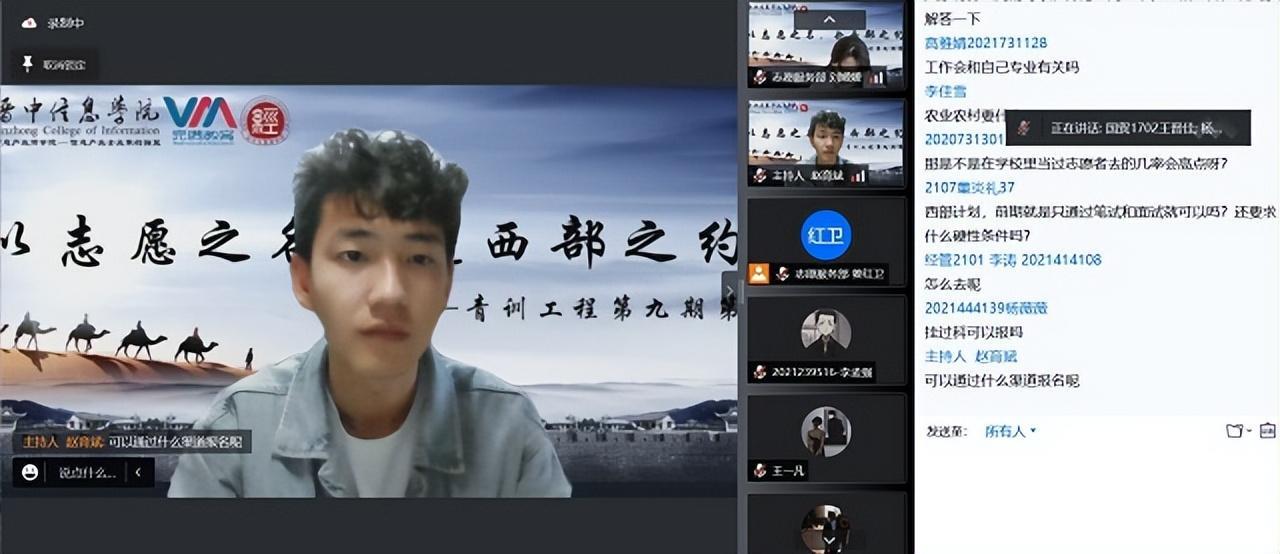Collapse the floating chat bar with its arrow
Viewport: 1280px width, 554px height.
point(138,472)
